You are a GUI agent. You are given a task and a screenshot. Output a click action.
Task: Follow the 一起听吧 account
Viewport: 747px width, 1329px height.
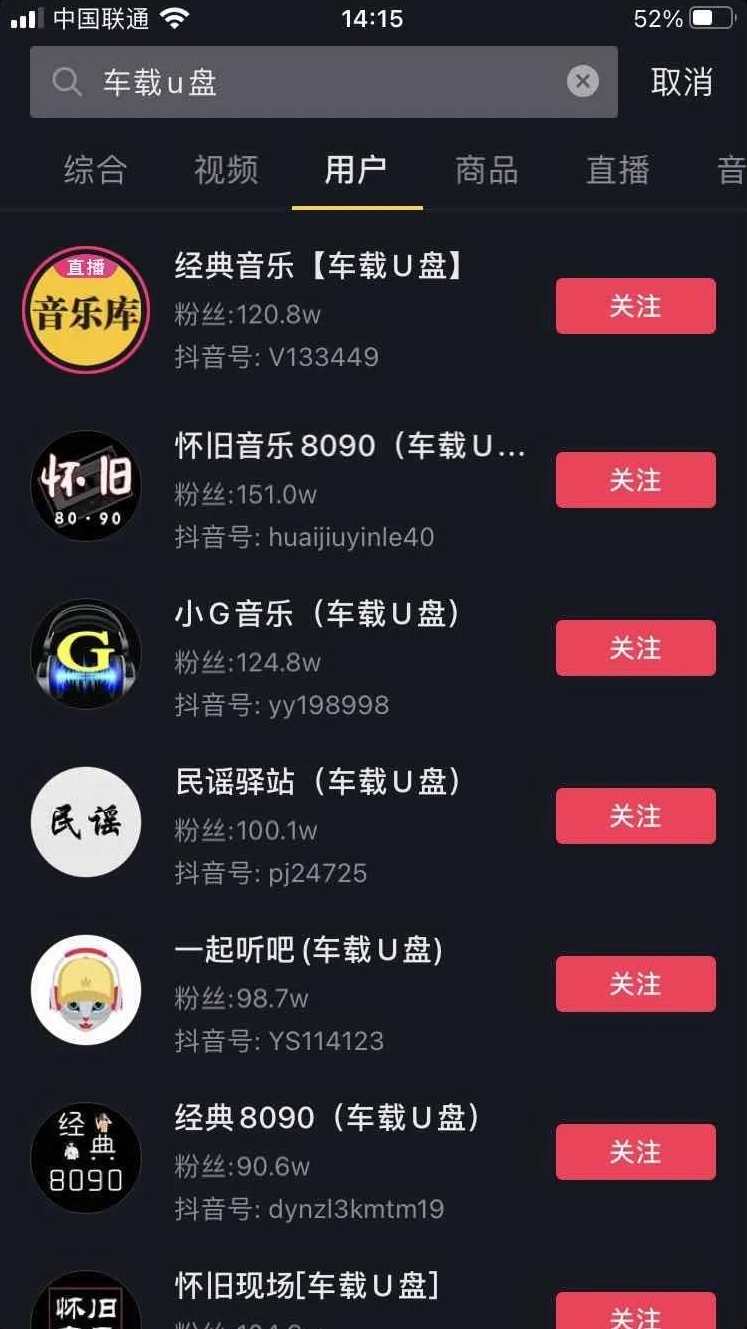point(635,984)
